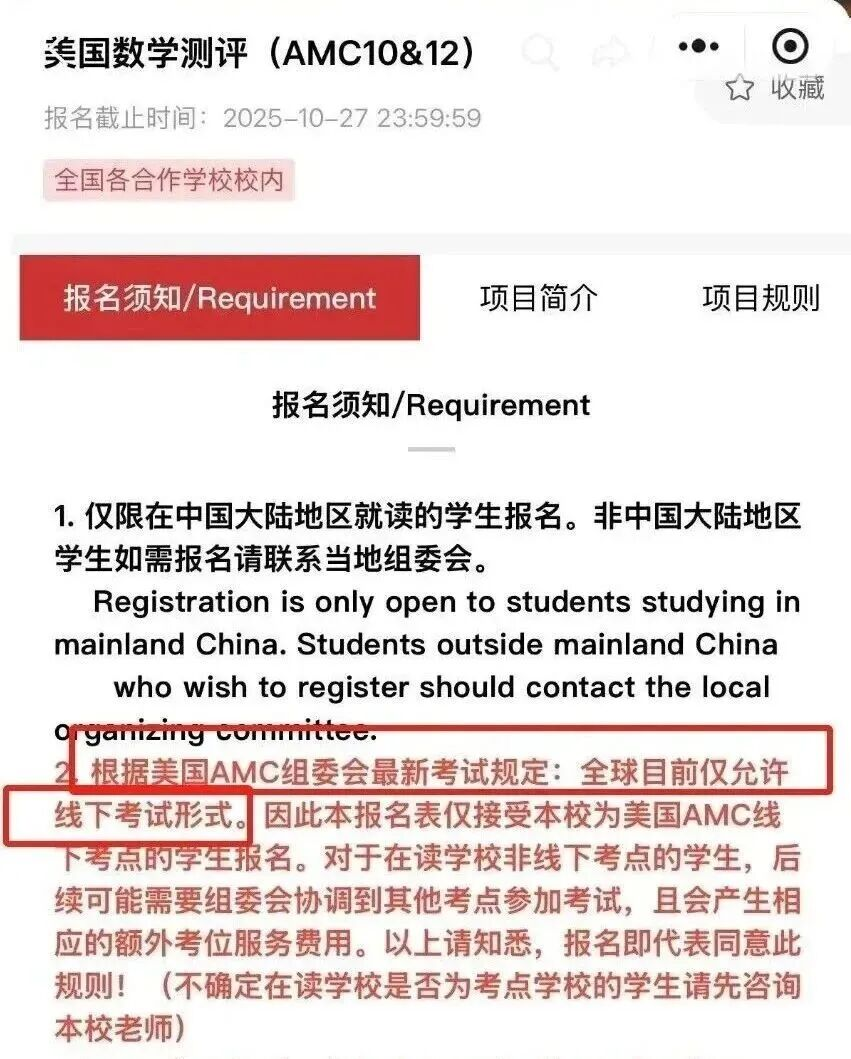
Task: Tap the 收藏 star to bookmark
Action: (x=741, y=88)
